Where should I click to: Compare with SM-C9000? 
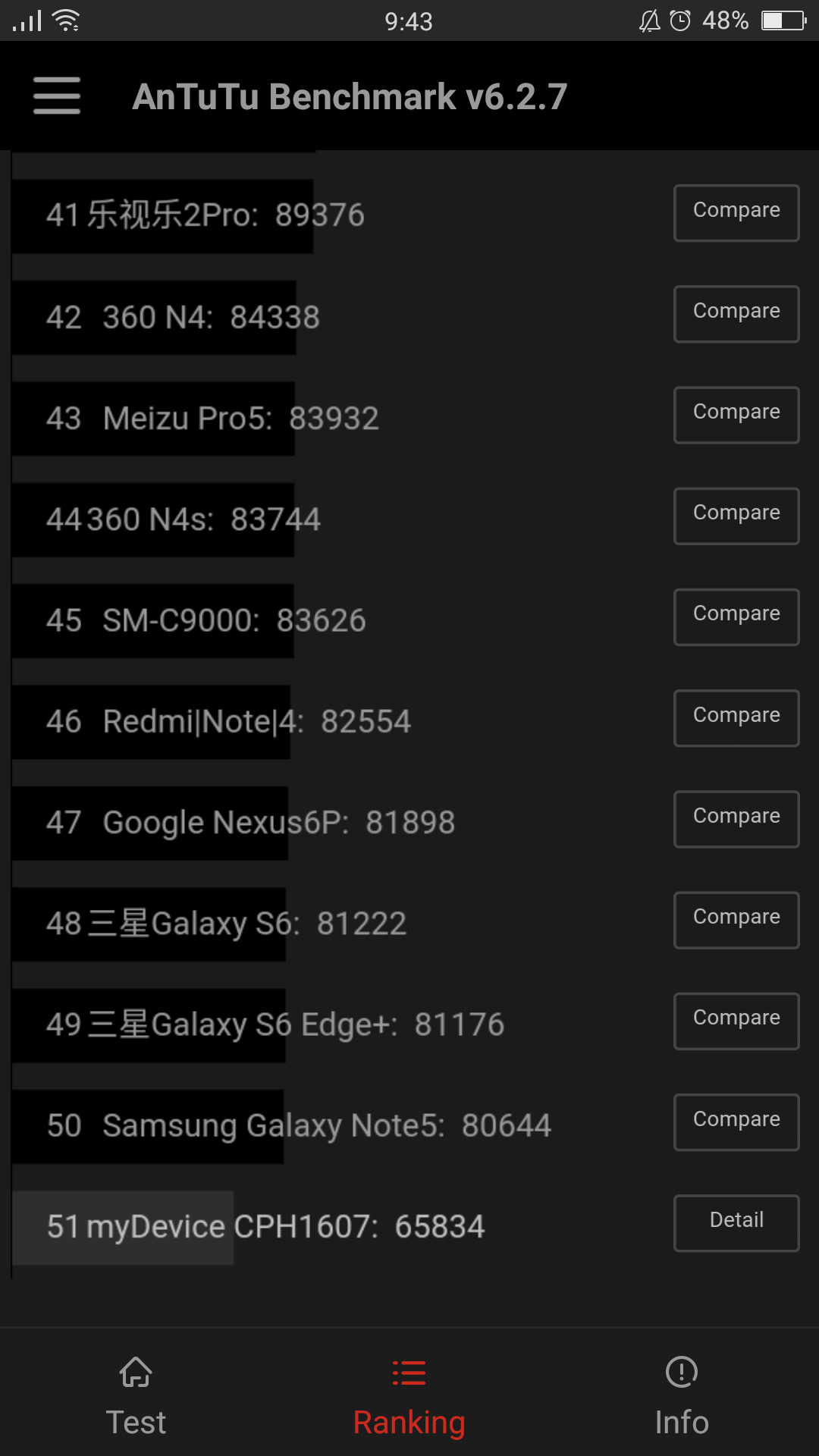point(736,617)
